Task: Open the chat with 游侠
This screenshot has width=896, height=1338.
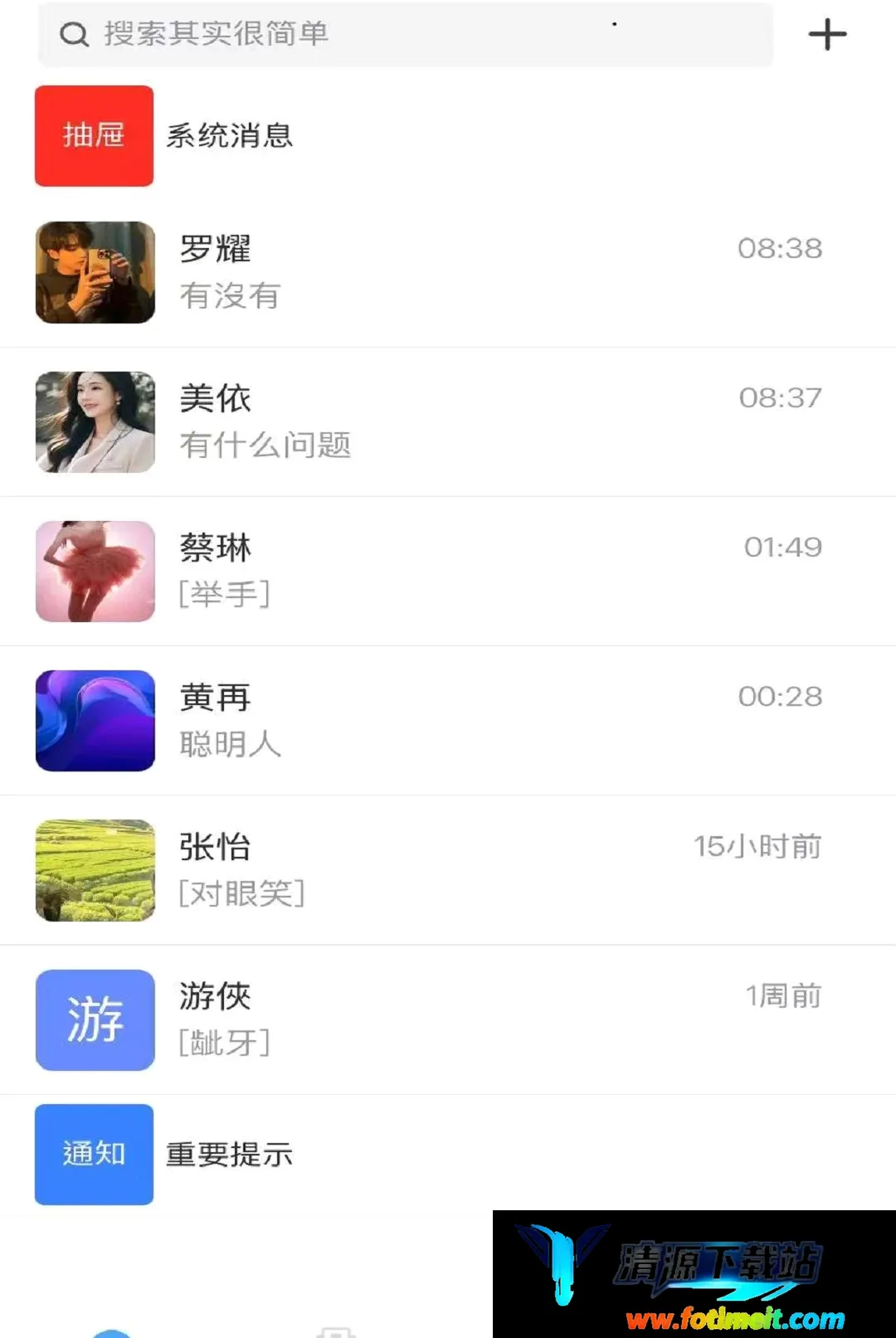Action: pos(448,1019)
